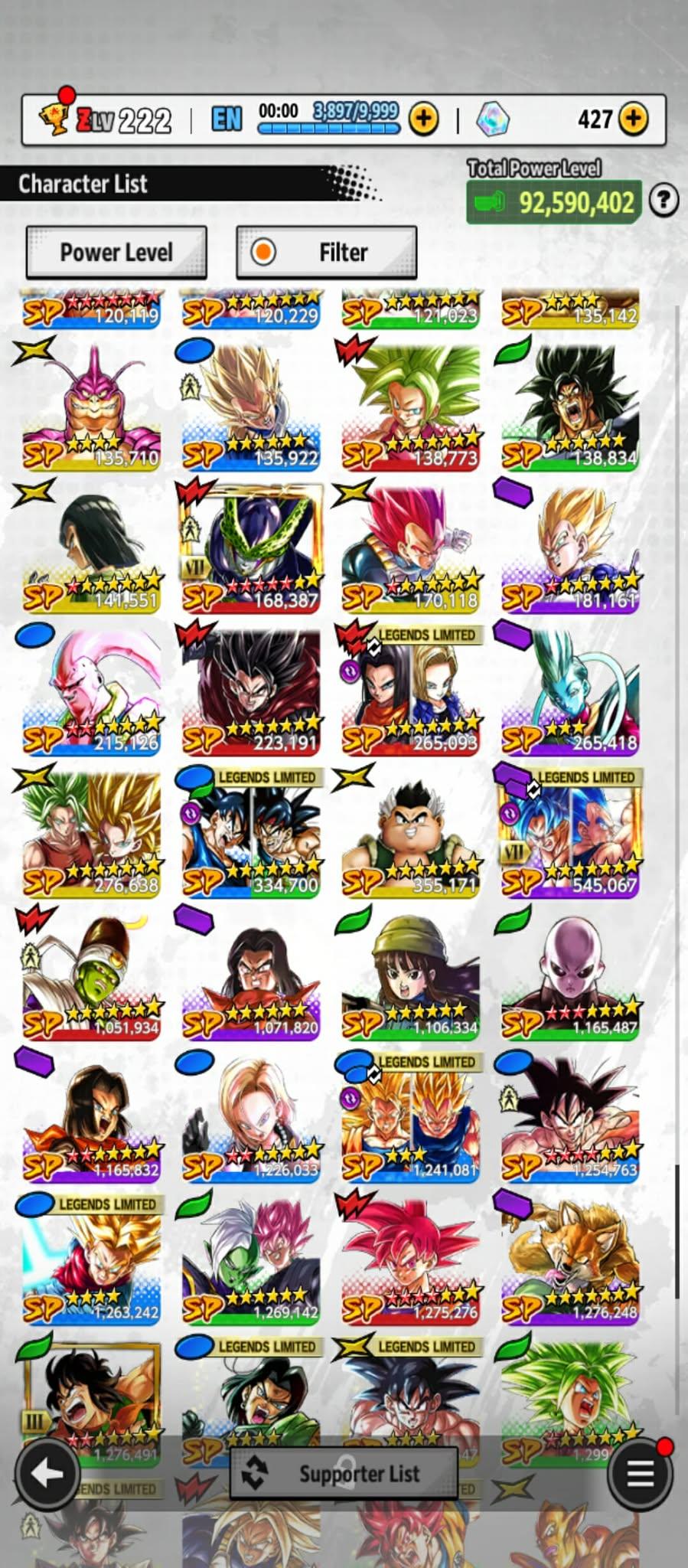View the character with power 1,226,033
The width and height of the screenshot is (688, 1568).
pos(251,1119)
